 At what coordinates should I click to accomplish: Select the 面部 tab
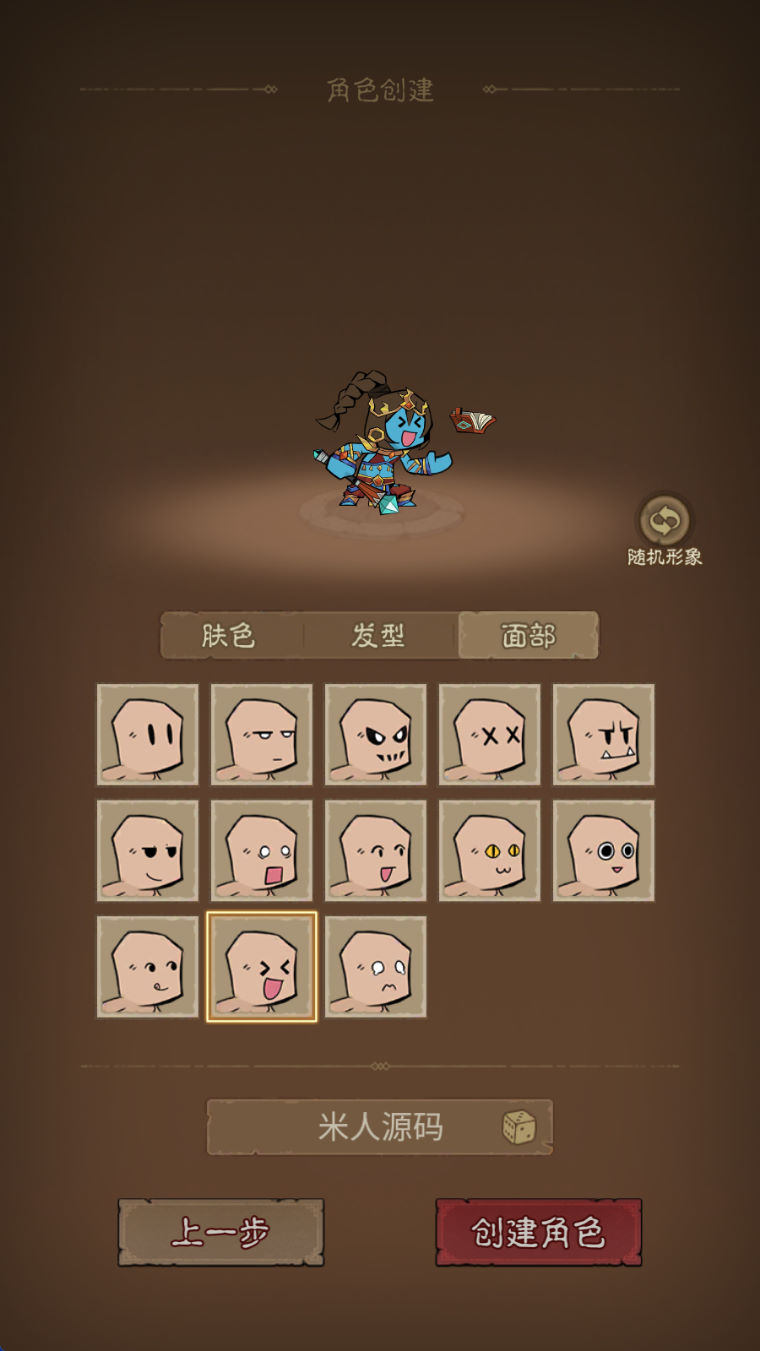point(528,636)
